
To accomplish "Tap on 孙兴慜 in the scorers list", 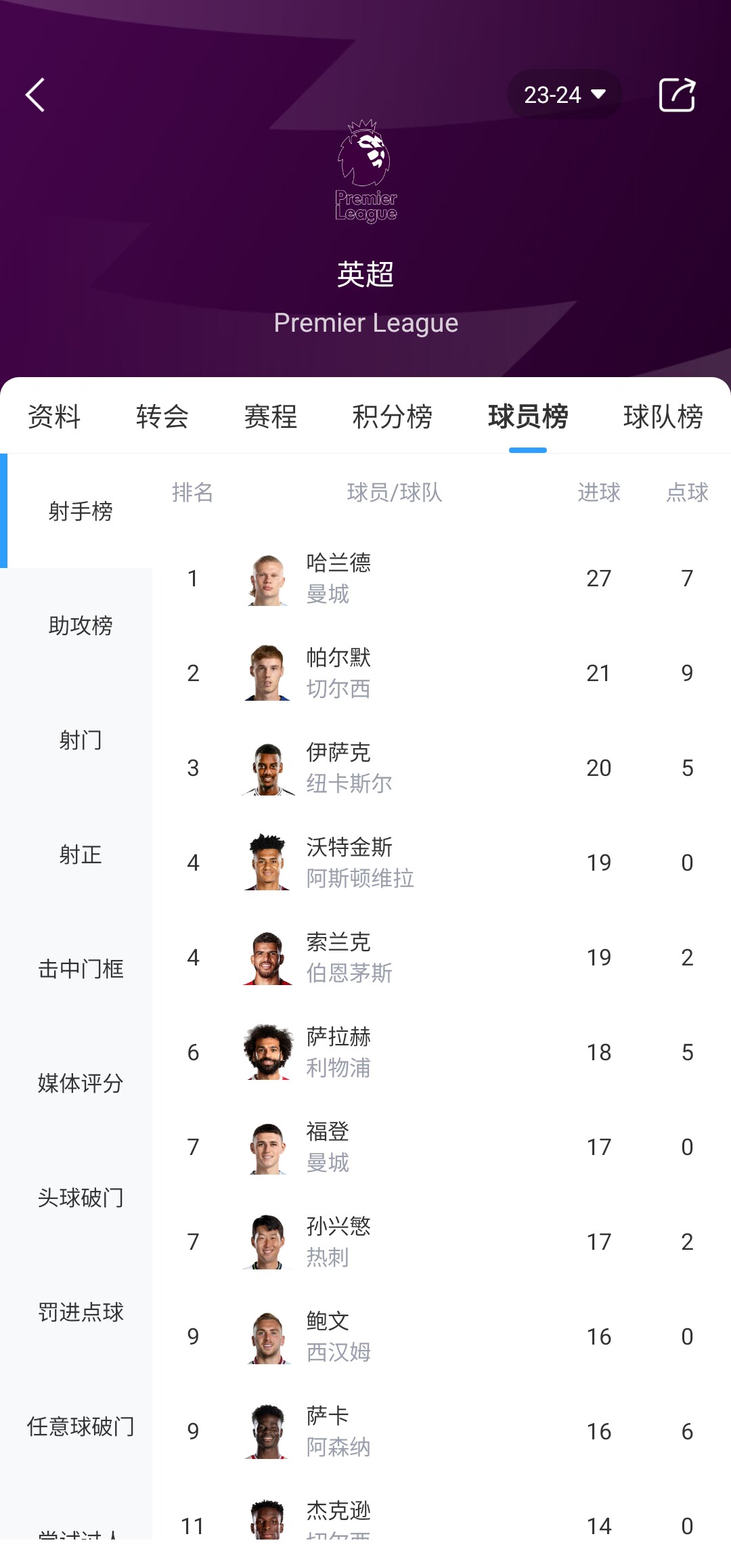I will (x=338, y=1242).
